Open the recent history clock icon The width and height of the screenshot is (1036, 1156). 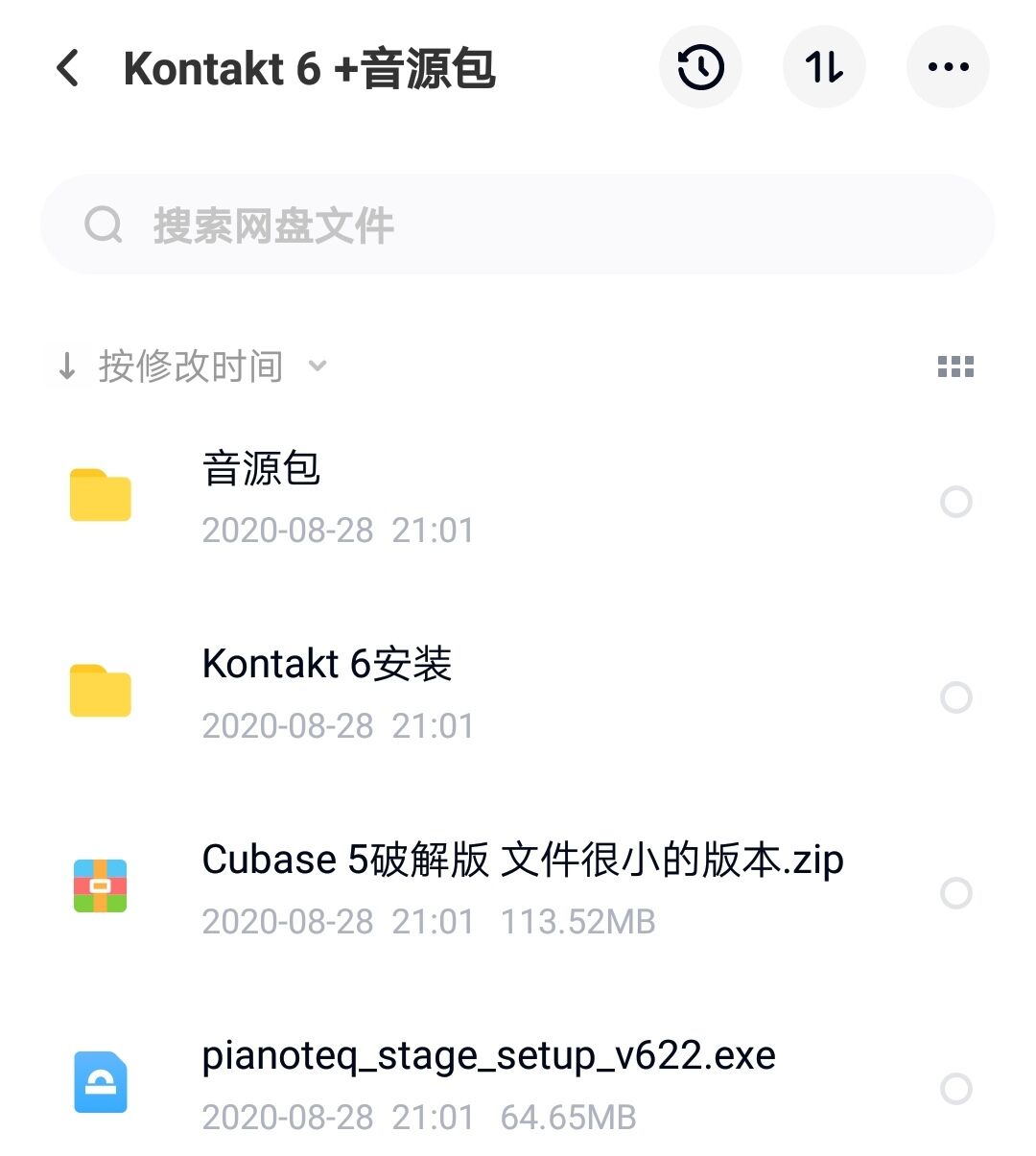pyautogui.click(x=700, y=67)
